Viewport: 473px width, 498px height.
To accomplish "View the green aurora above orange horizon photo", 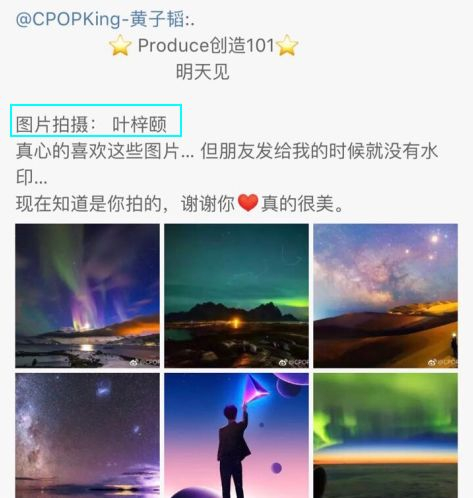I will [385, 435].
